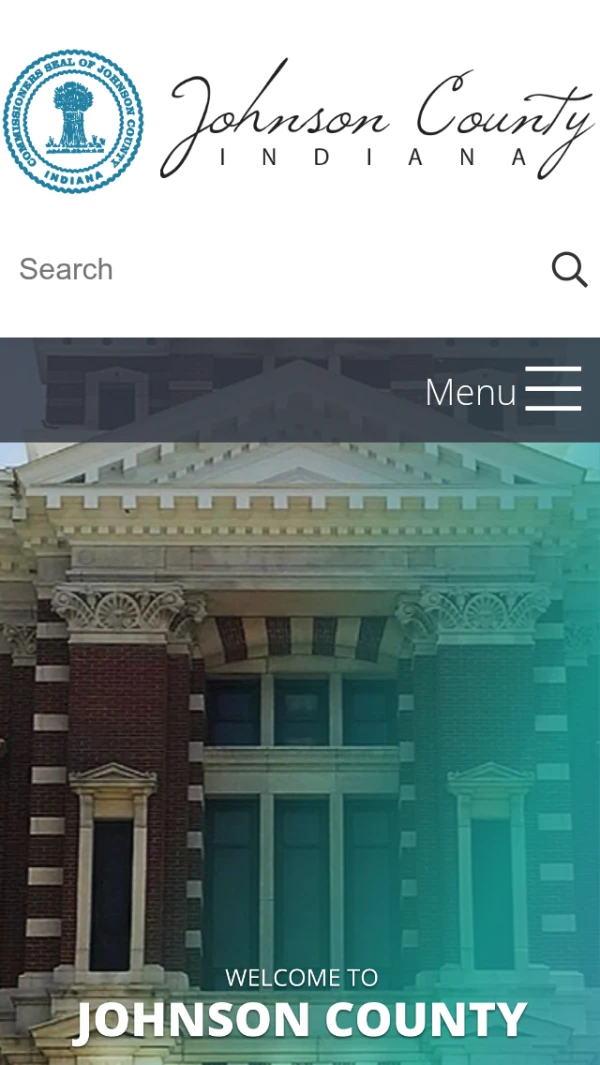The height and width of the screenshot is (1065, 600).
Task: Submit search with magnifier icon
Action: 569,269
